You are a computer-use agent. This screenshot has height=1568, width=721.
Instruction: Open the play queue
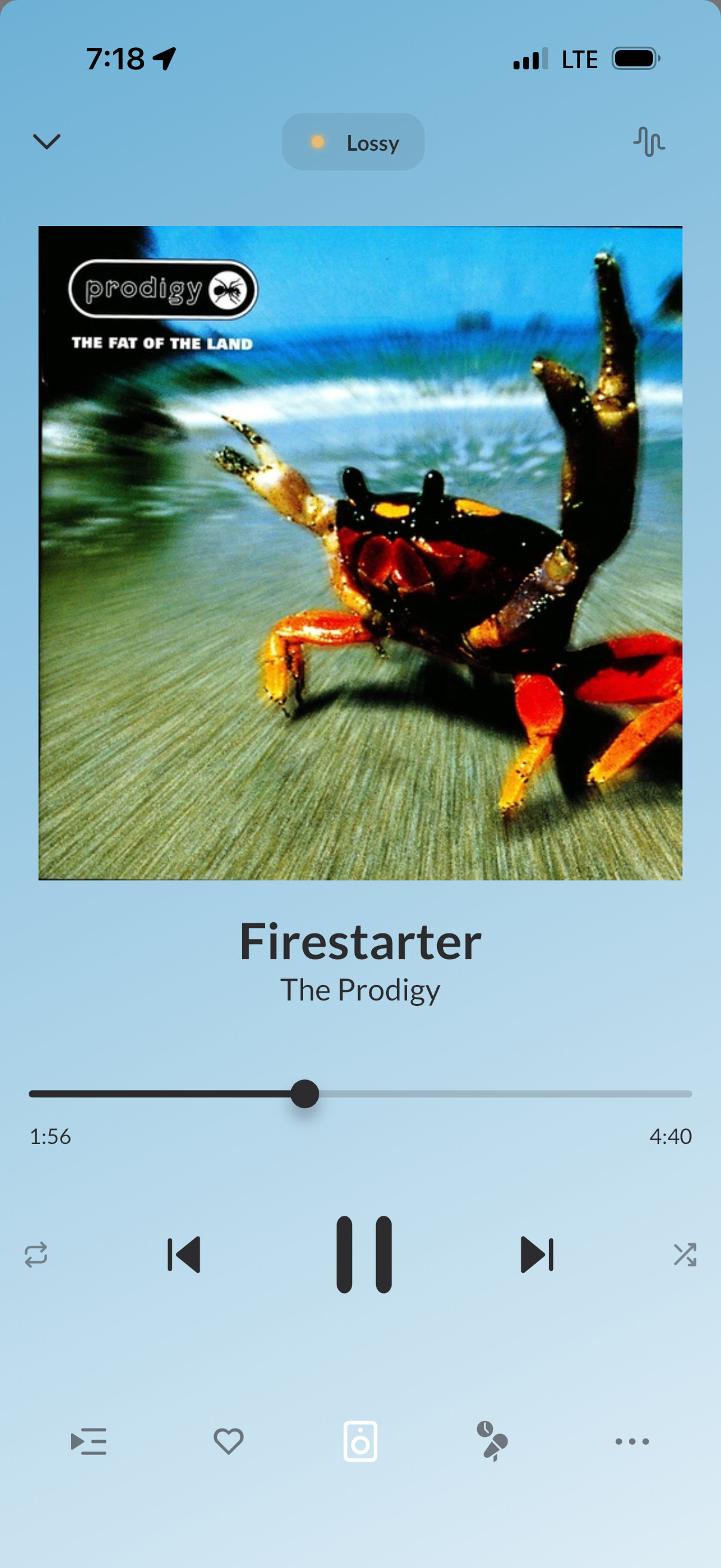[89, 1441]
